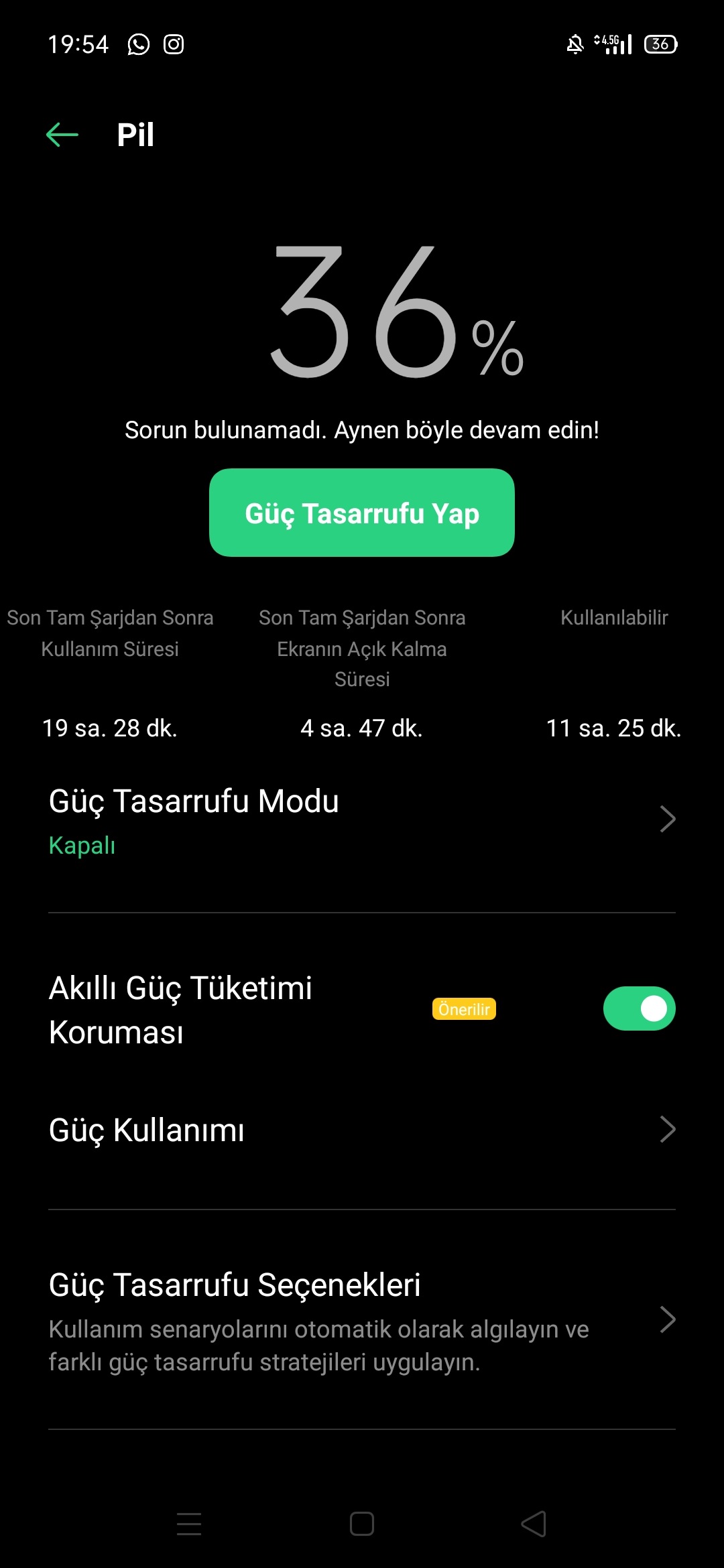
Task: Open the Güç Kullanımı row
Action: [362, 1130]
